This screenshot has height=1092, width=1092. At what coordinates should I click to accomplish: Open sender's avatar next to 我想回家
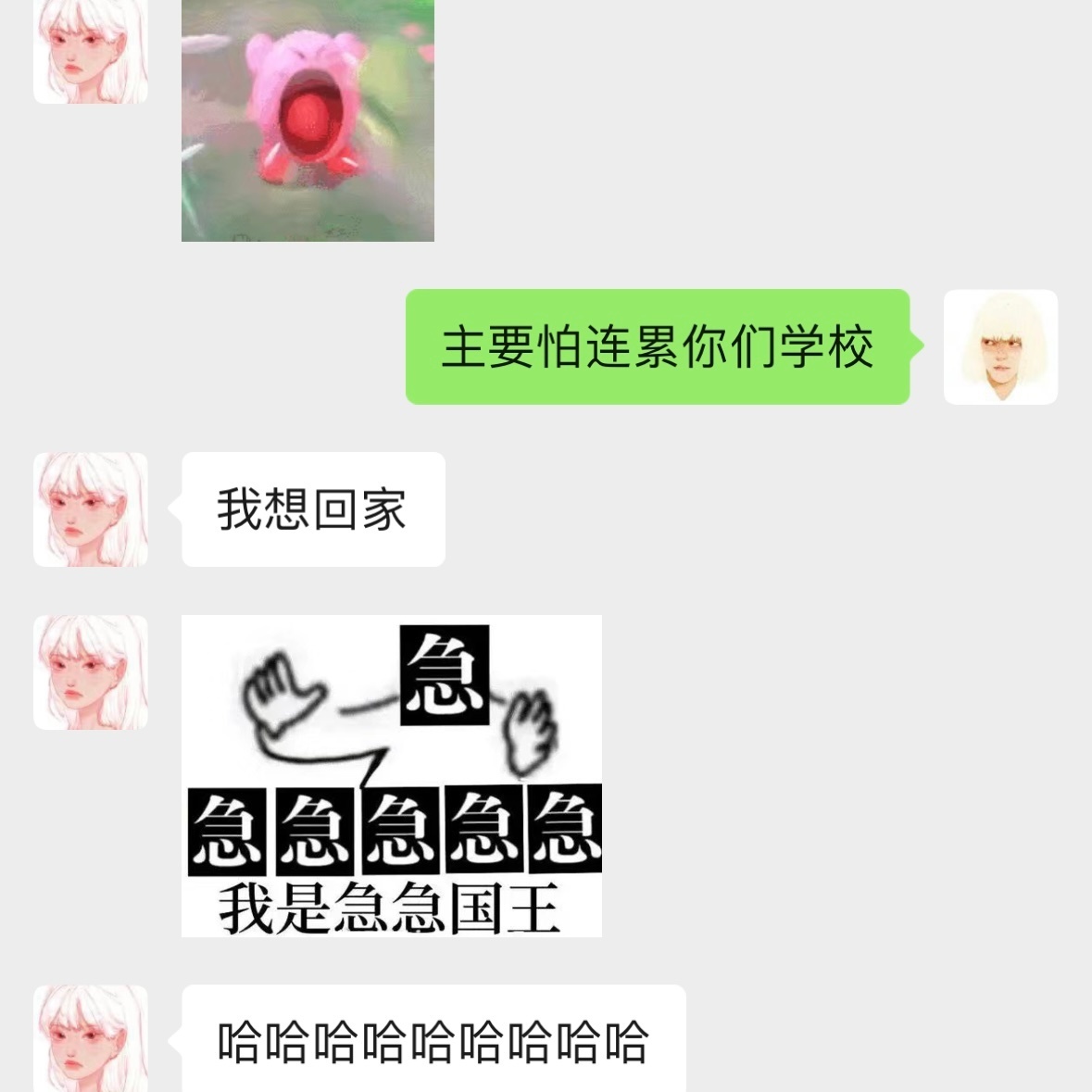(91, 509)
